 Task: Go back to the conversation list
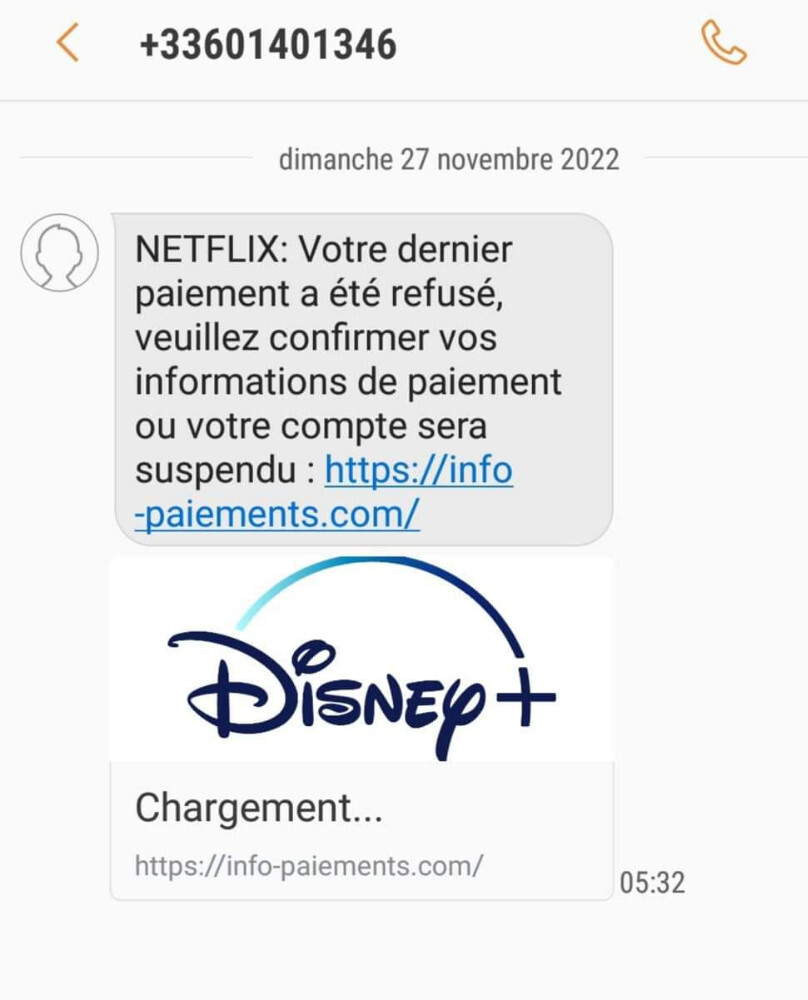(67, 43)
